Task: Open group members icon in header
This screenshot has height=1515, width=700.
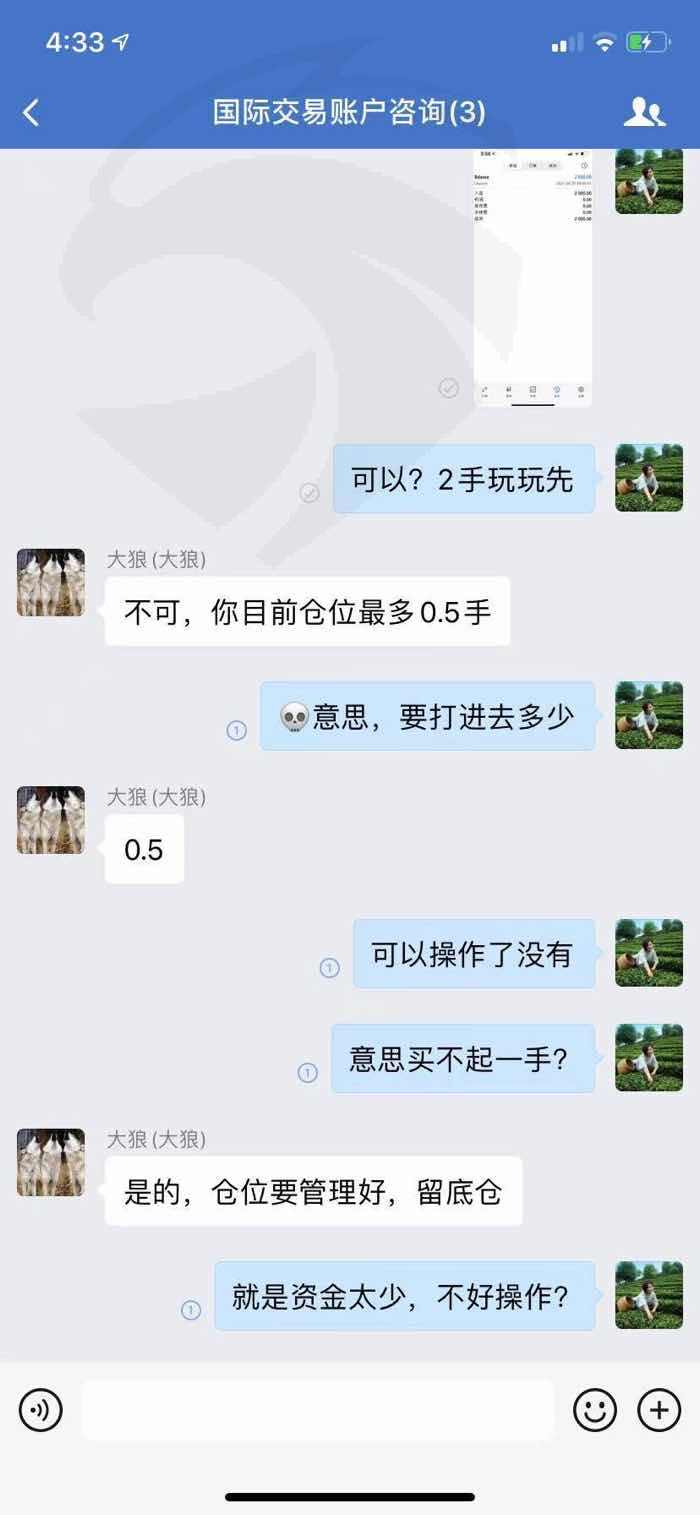Action: [644, 112]
